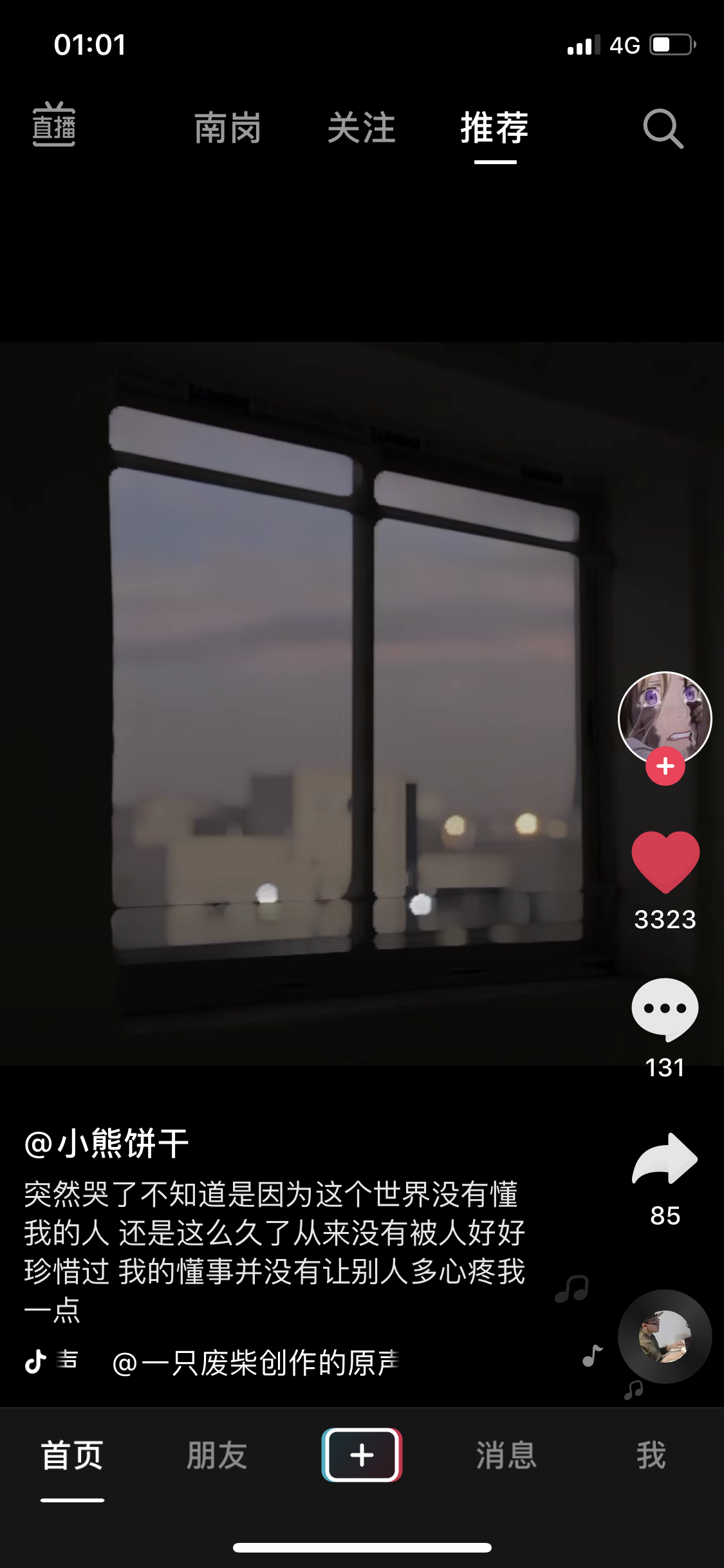
Task: Create a new video with plus button
Action: (362, 1455)
